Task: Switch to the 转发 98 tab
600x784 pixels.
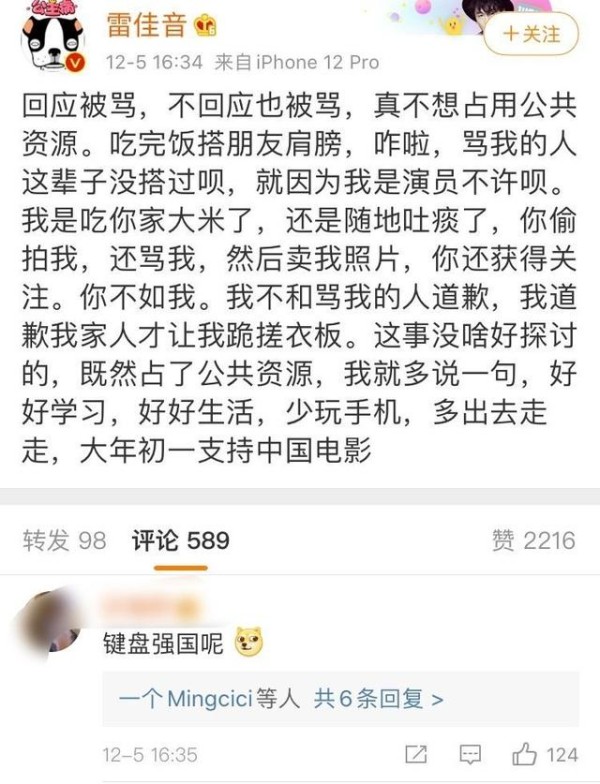Action: [64, 541]
